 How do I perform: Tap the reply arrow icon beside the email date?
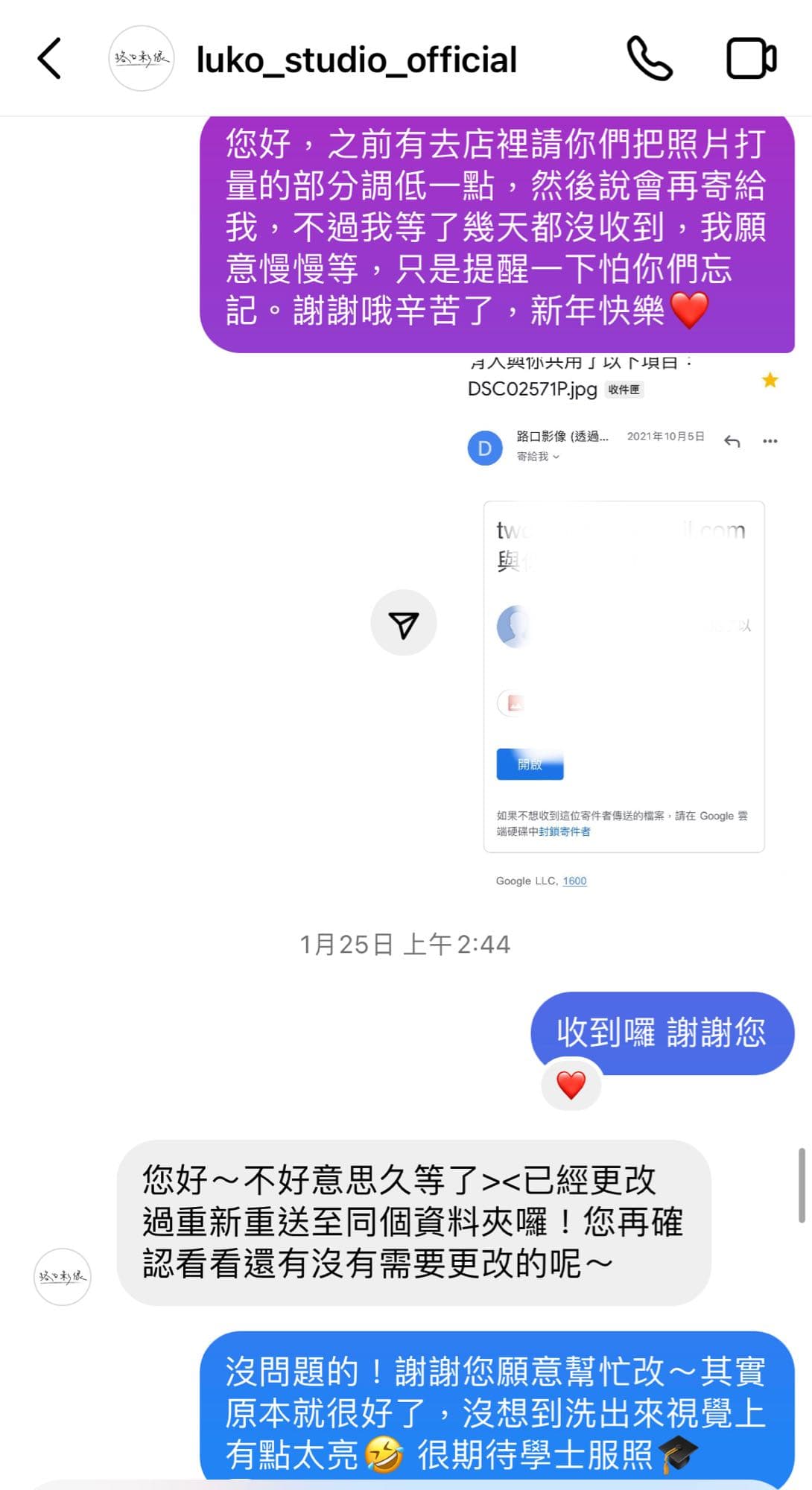point(732,441)
